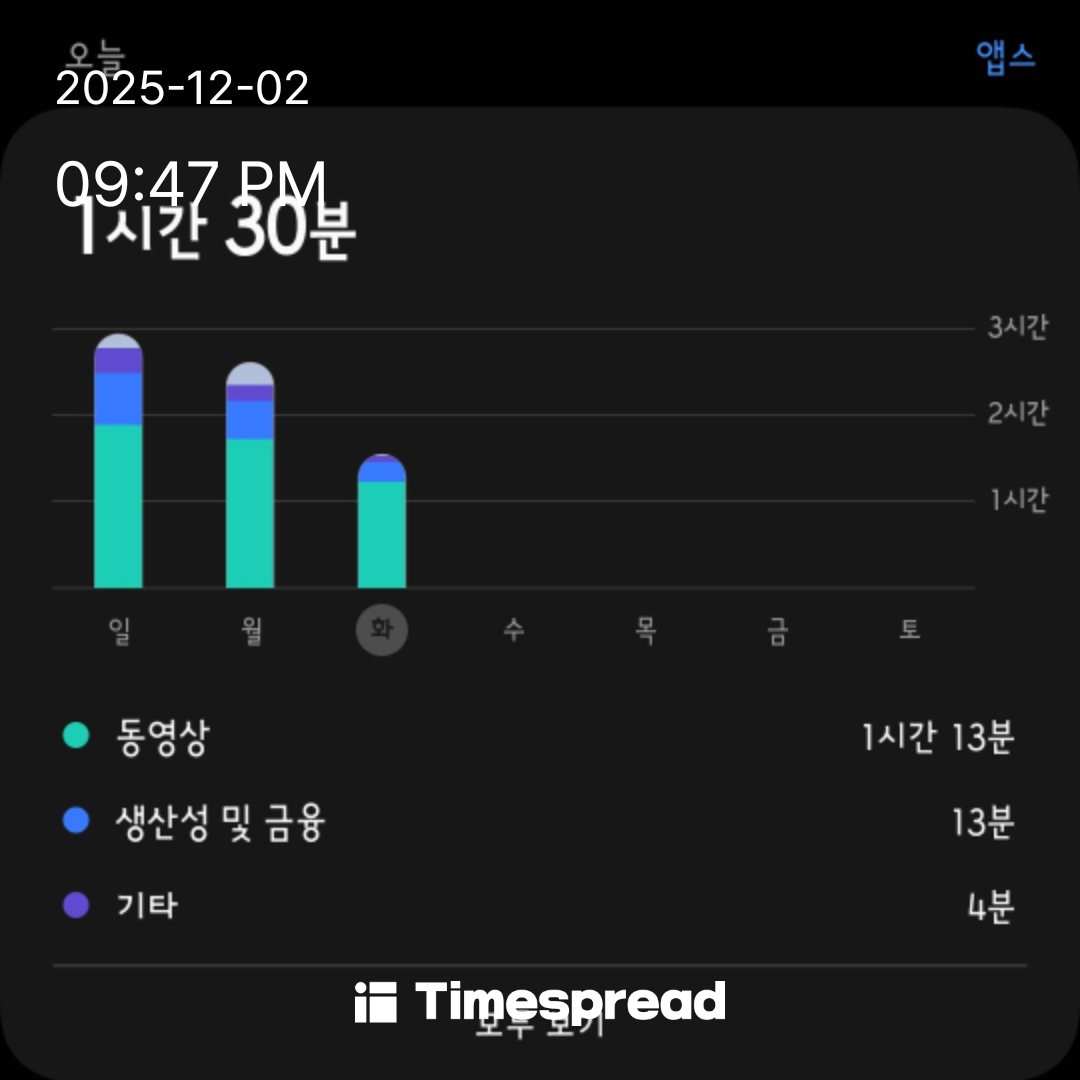Viewport: 1080px width, 1080px height.
Task: Select 일 in the weekly chart
Action: [x=119, y=631]
